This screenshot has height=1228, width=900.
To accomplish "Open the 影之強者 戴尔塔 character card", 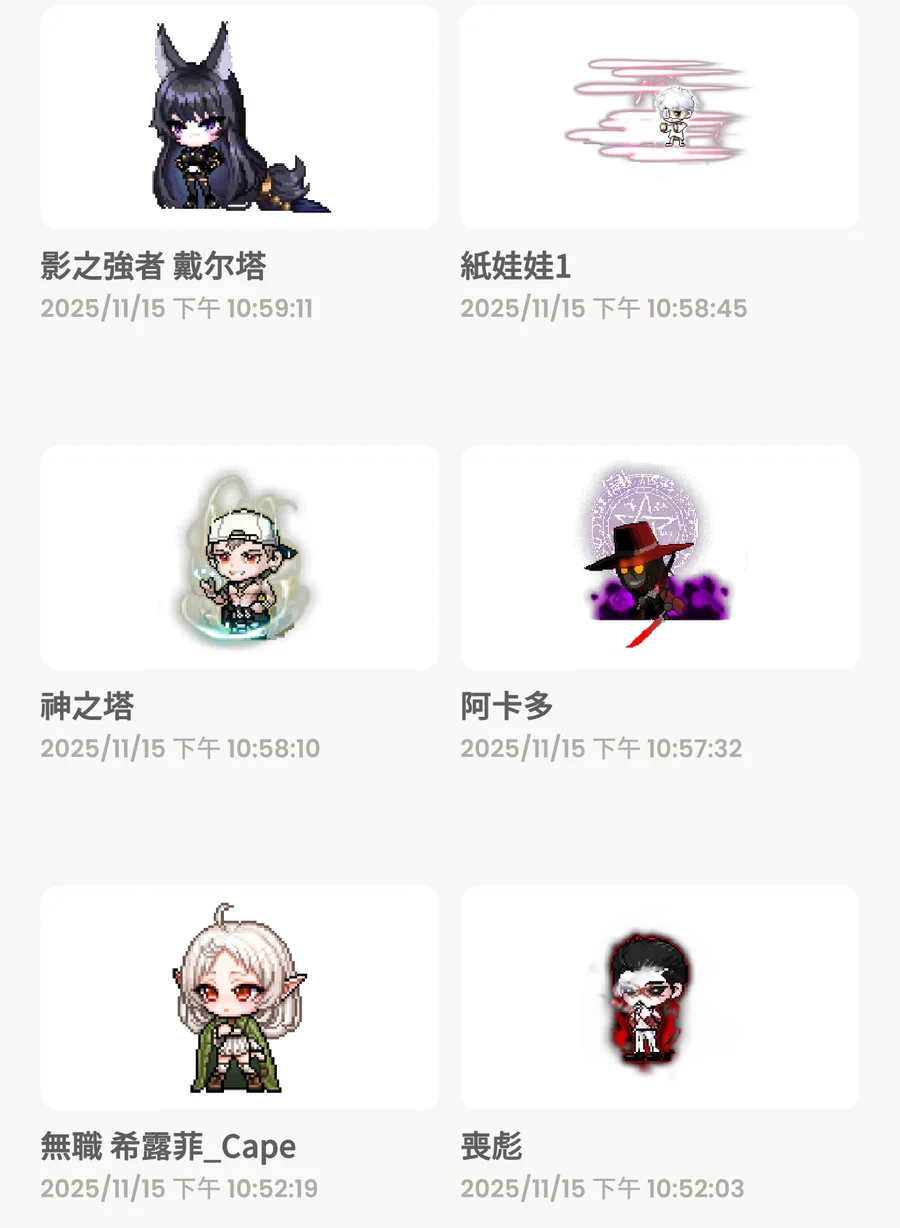I will pos(239,118).
